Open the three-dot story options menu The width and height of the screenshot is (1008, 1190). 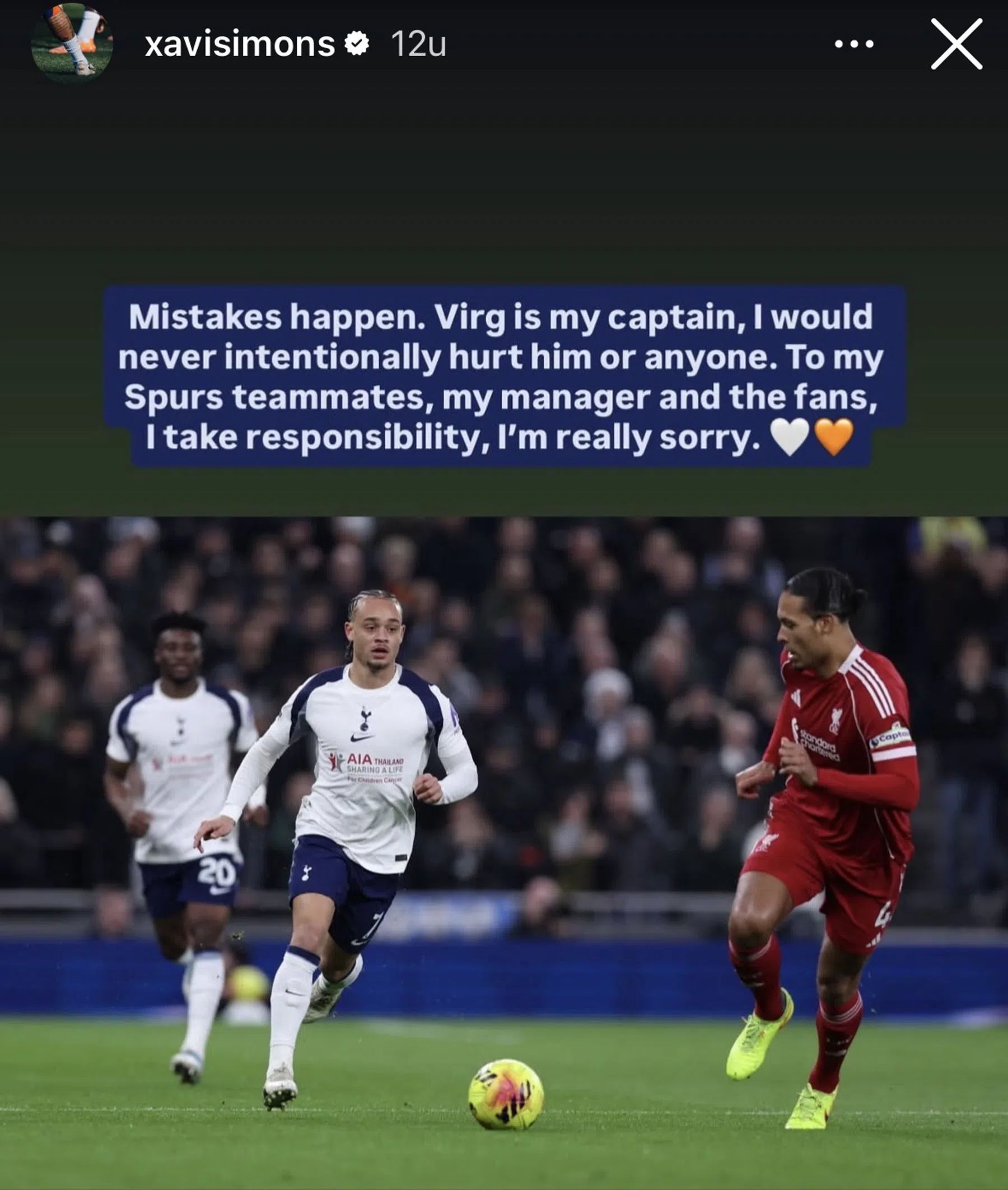tap(853, 44)
